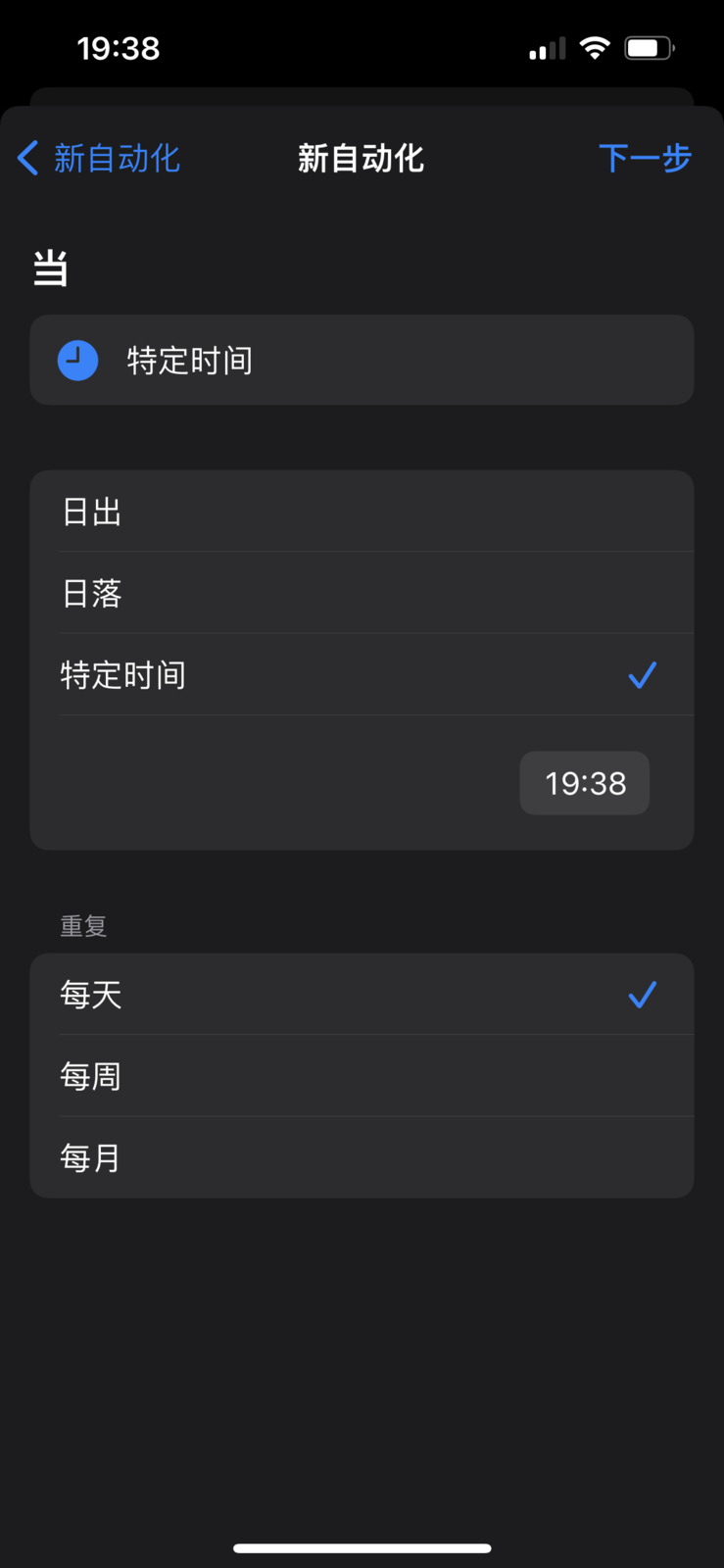This screenshot has width=724, height=1568.
Task: Tap 下一步 to continue
Action: click(x=645, y=158)
